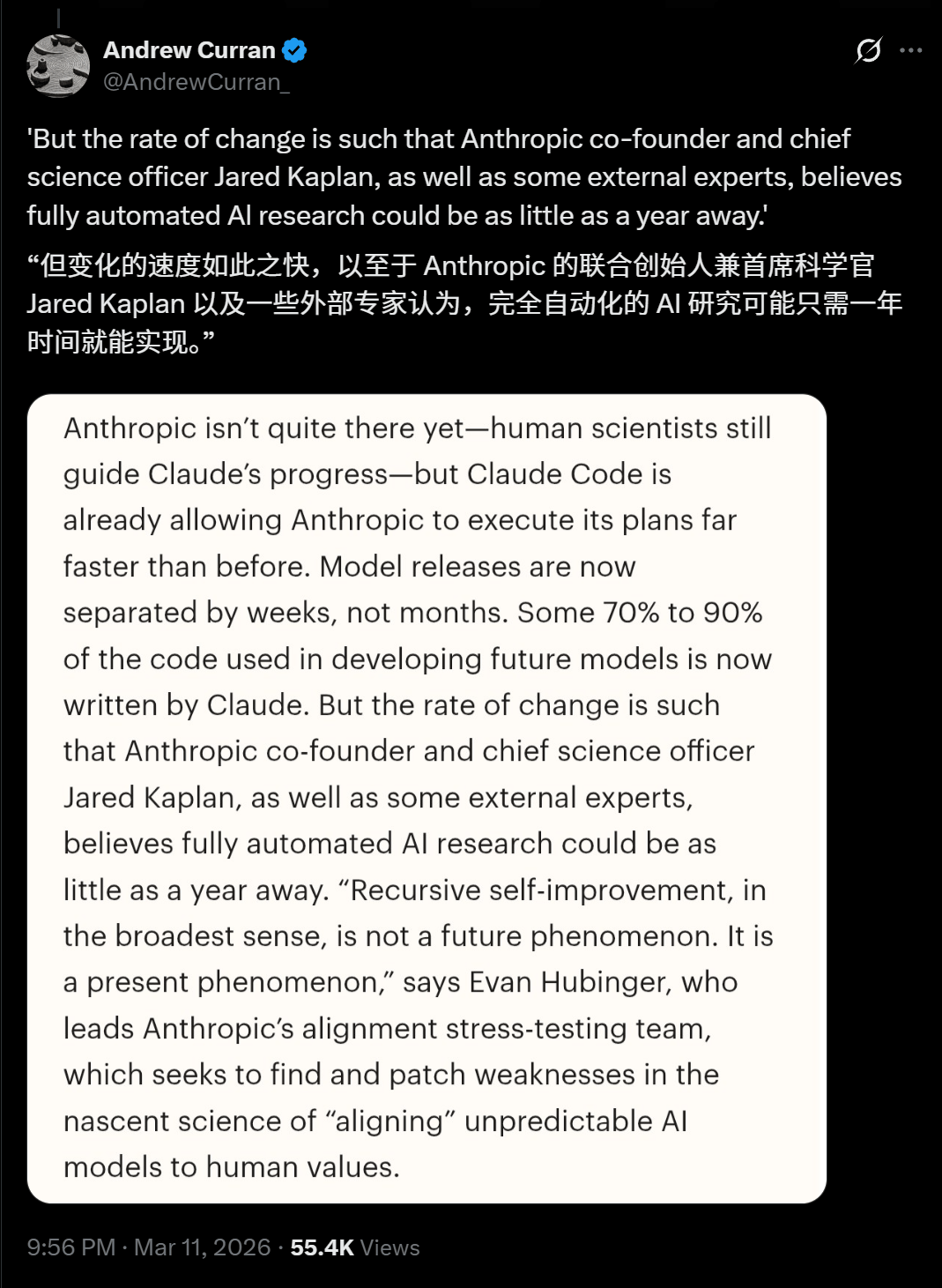Open the Andrew Curran display name
Screen dimensions: 942x1288
tap(189, 50)
